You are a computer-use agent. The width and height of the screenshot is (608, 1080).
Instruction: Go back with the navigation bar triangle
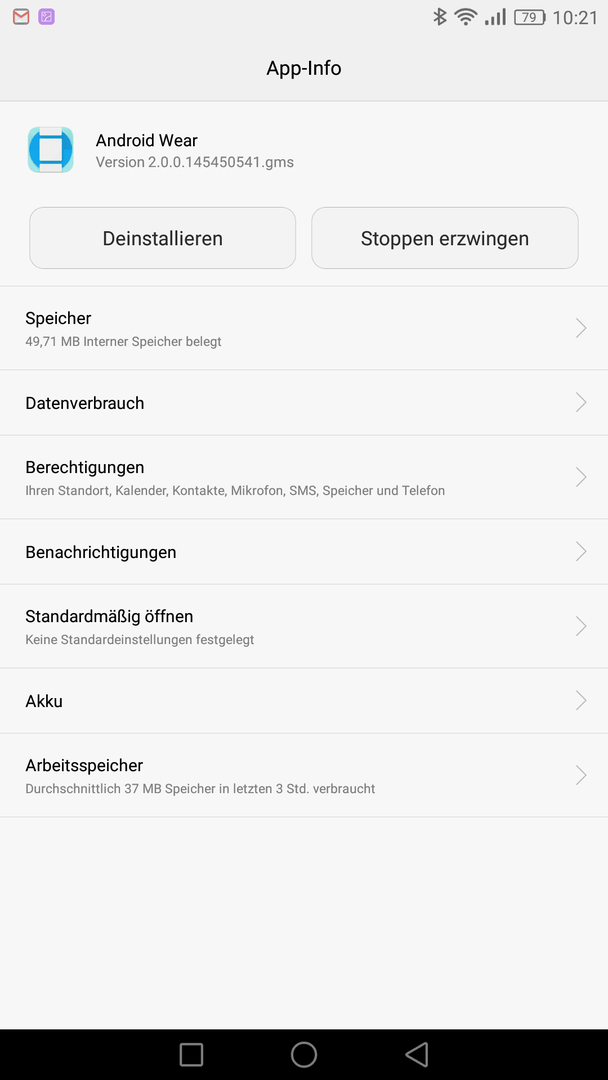click(417, 1054)
